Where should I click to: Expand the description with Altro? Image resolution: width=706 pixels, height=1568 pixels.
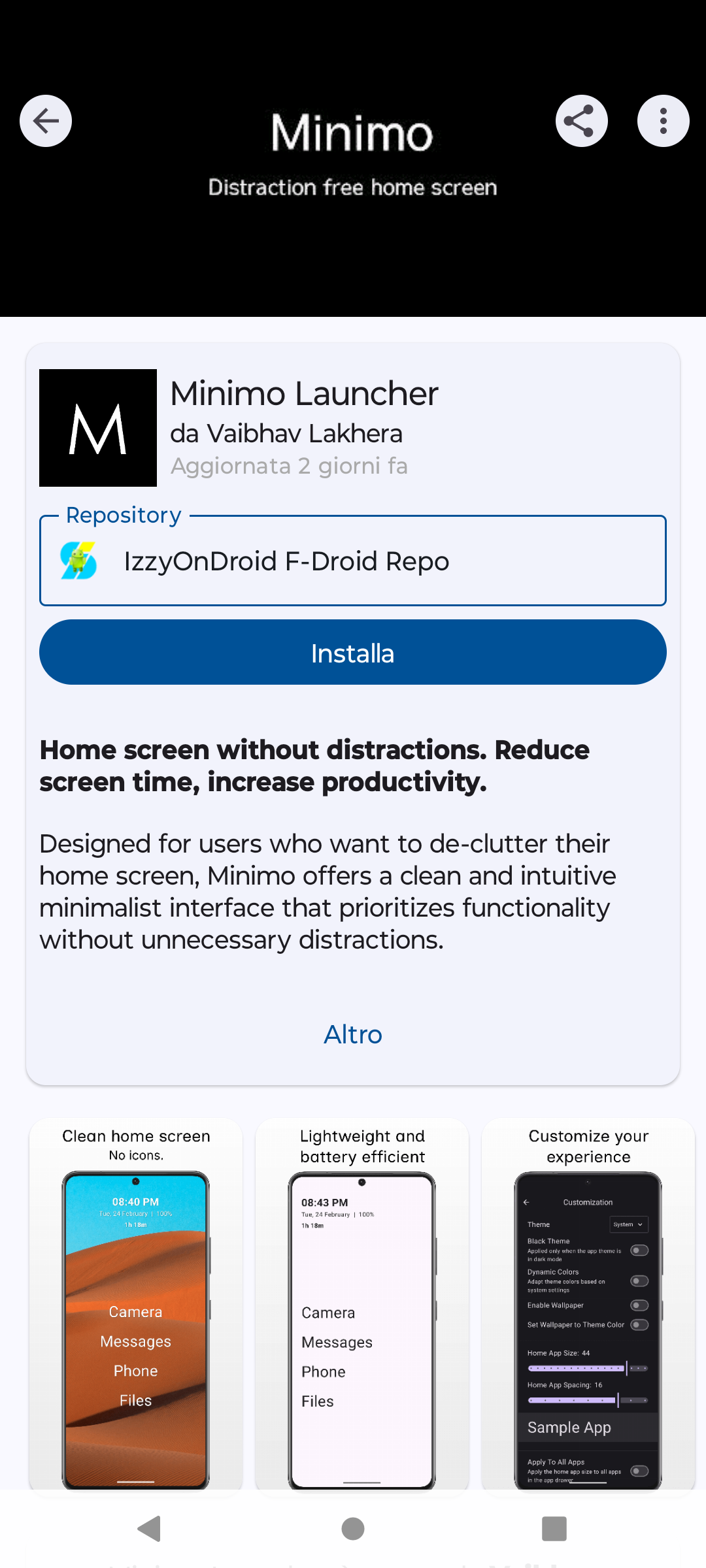click(x=353, y=1034)
